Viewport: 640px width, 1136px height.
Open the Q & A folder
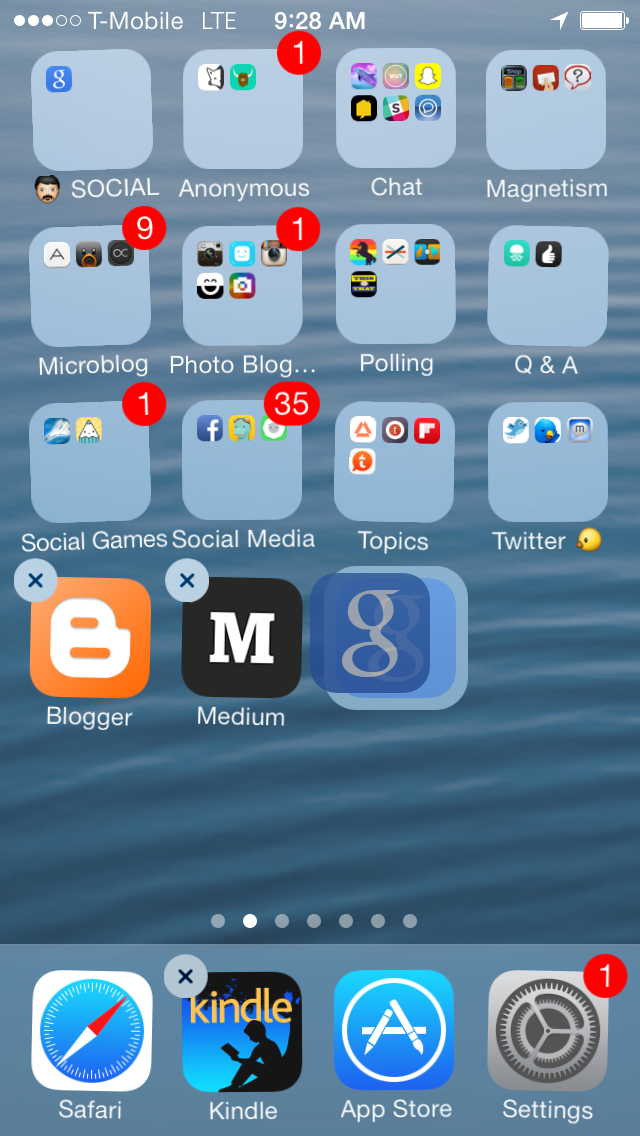547,286
